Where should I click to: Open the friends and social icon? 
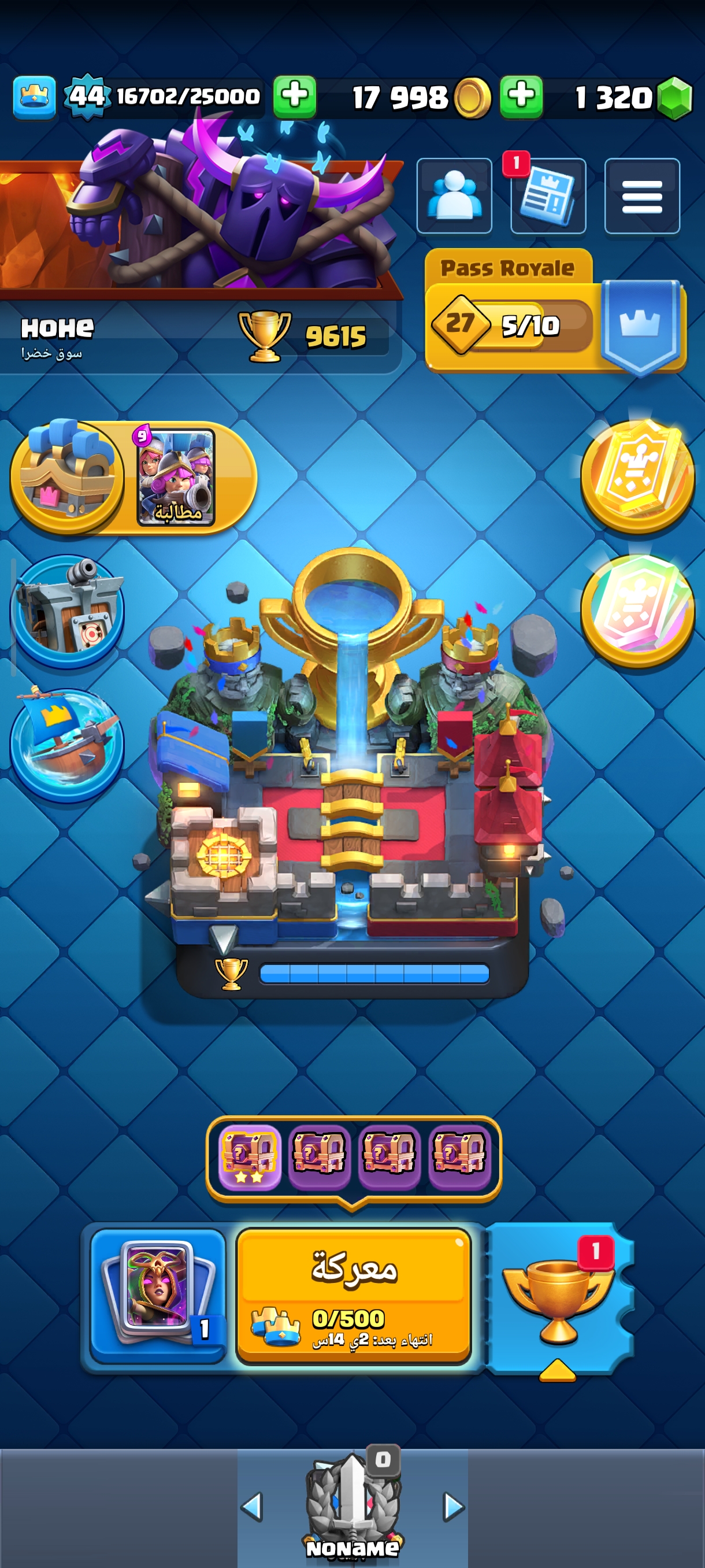[454, 195]
